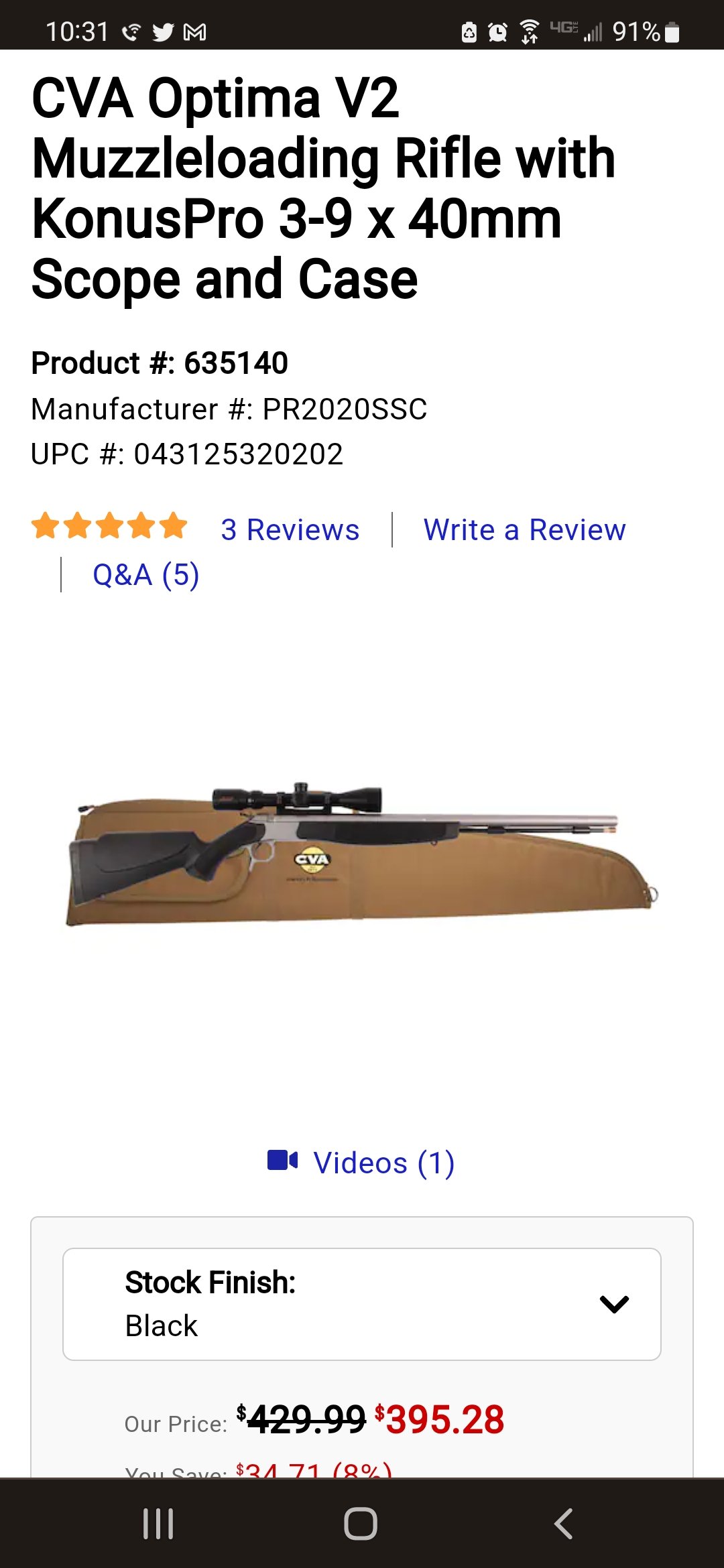724x1568 pixels.
Task: View the Videos (1) link
Action: (x=361, y=1163)
